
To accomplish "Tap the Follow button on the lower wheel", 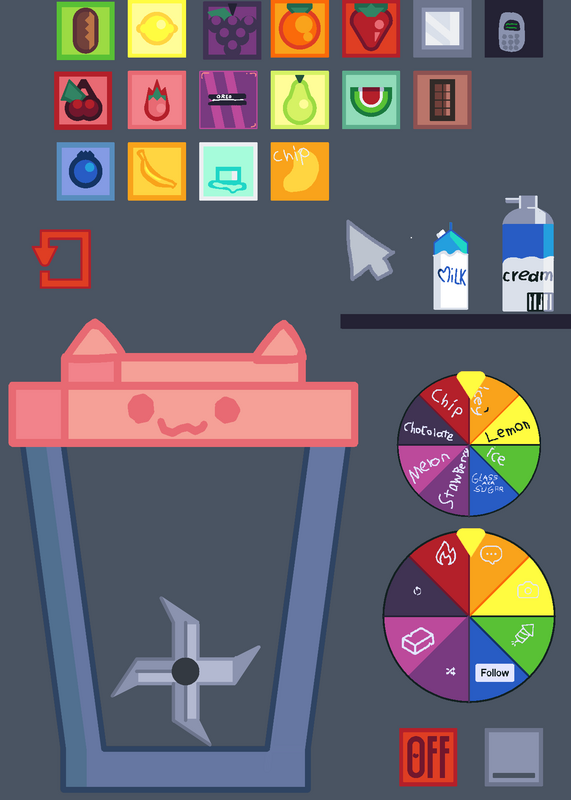I will point(494,673).
